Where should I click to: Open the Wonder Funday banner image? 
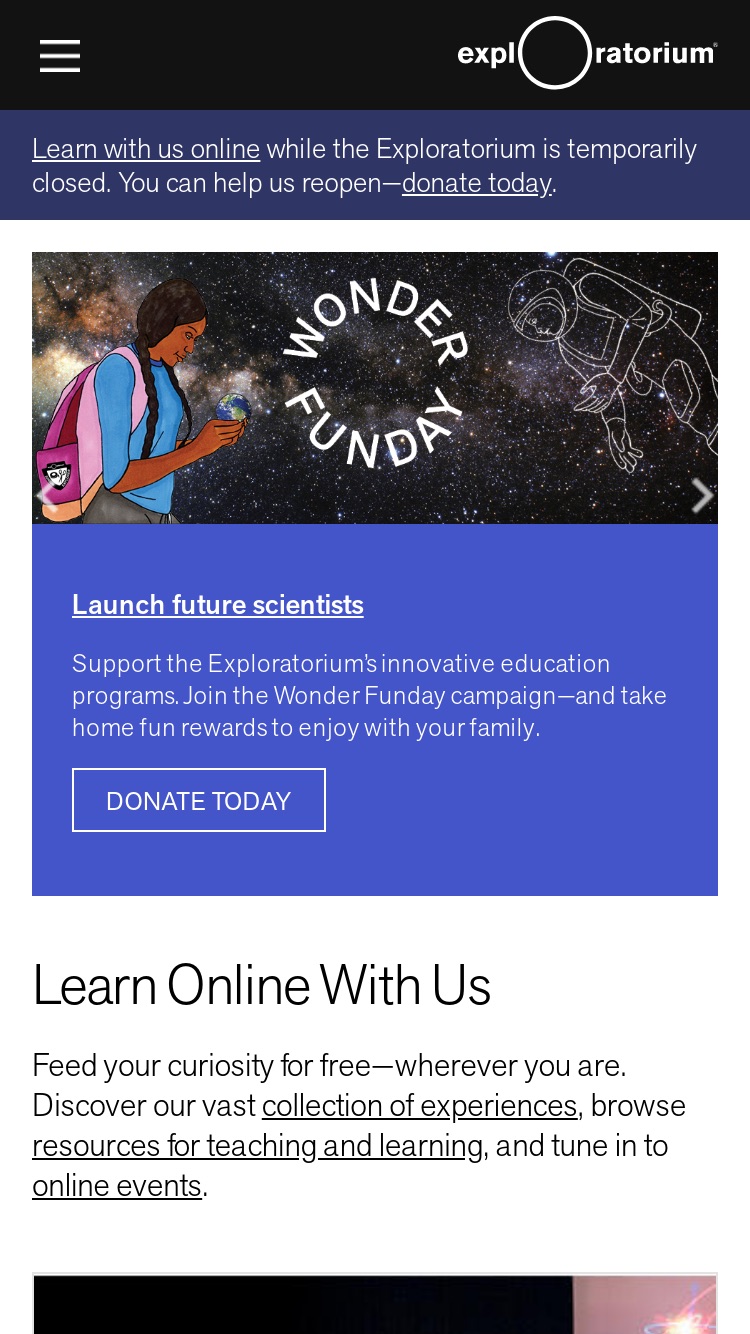(x=375, y=388)
